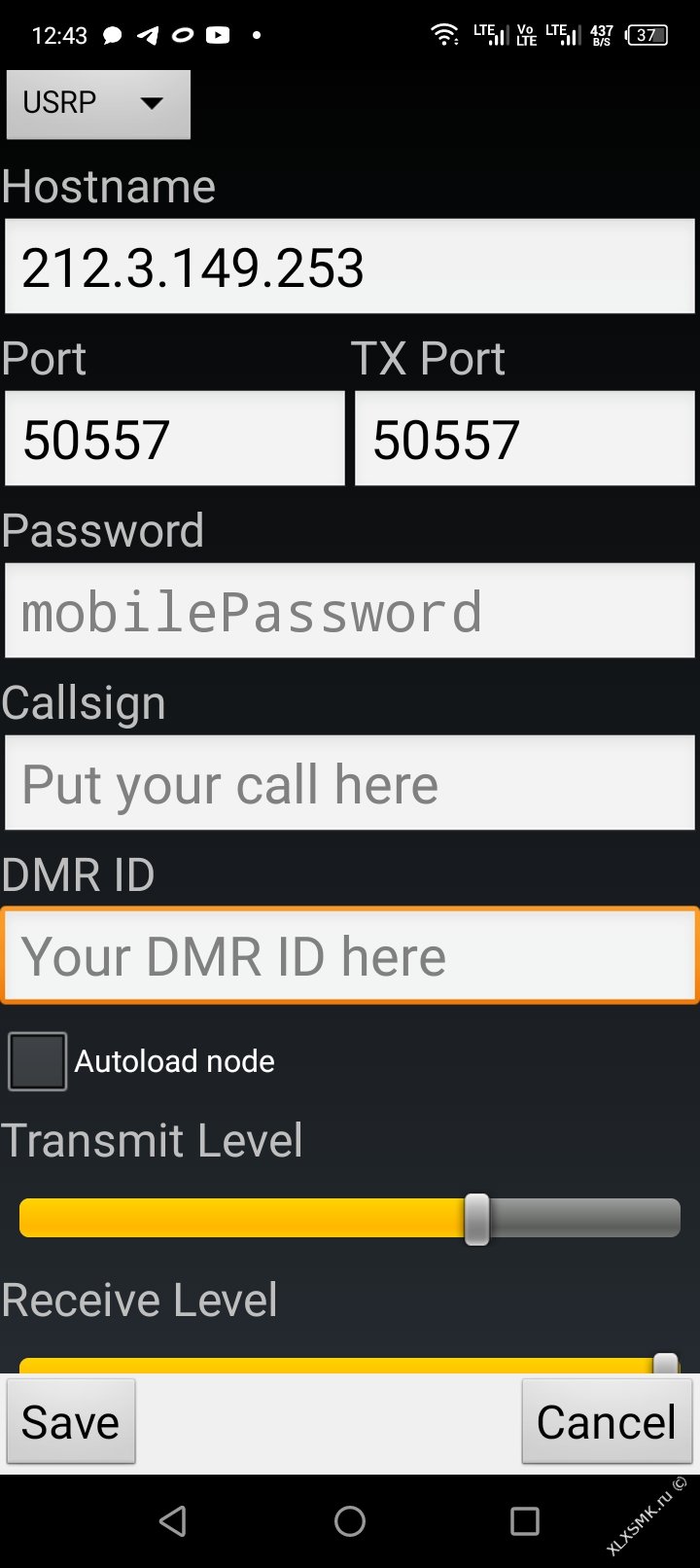Cancel editing and discard changes
Viewport: 700px width, 1568px height.
[607, 1421]
